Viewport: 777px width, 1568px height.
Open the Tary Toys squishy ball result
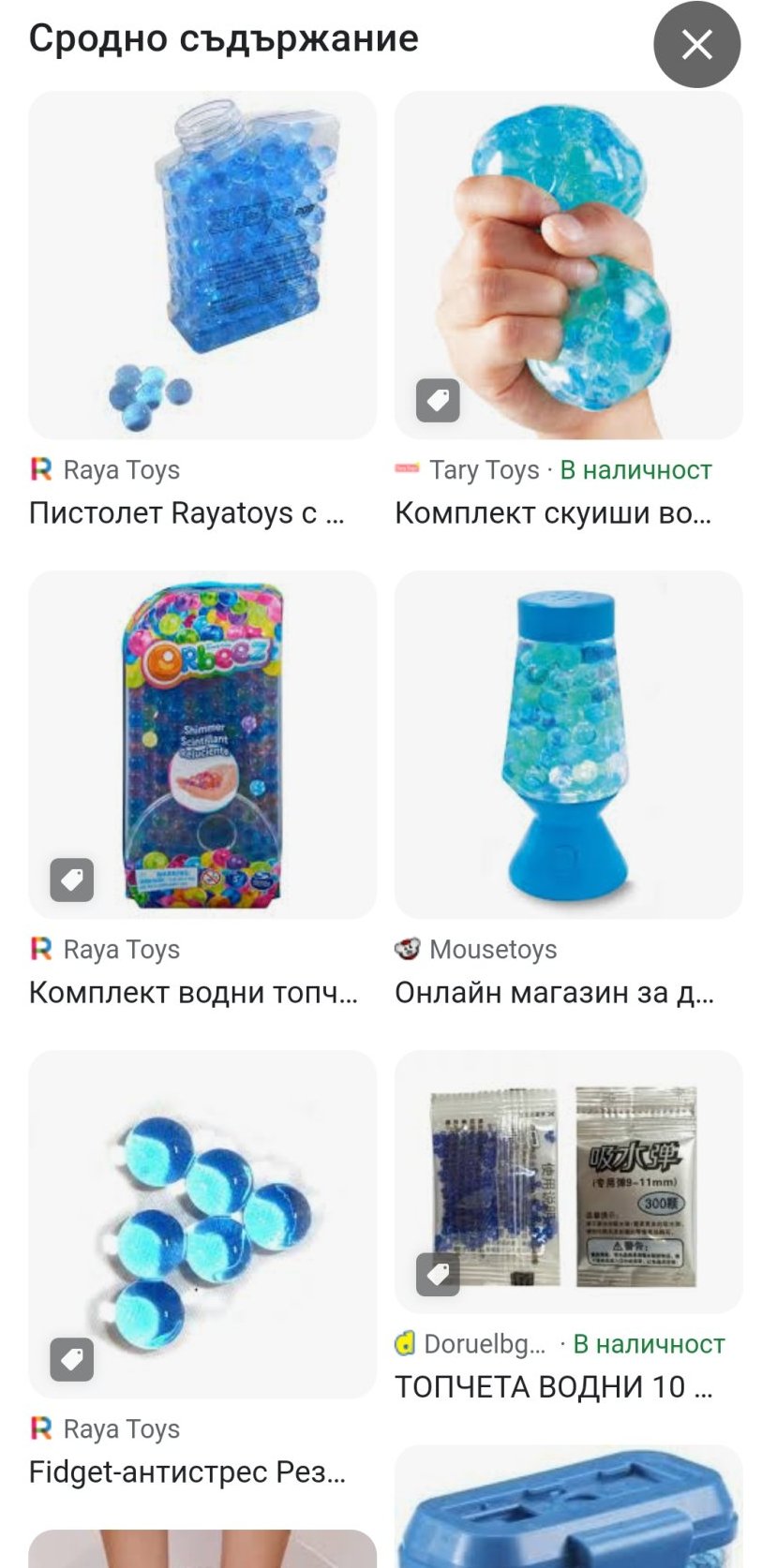point(568,265)
